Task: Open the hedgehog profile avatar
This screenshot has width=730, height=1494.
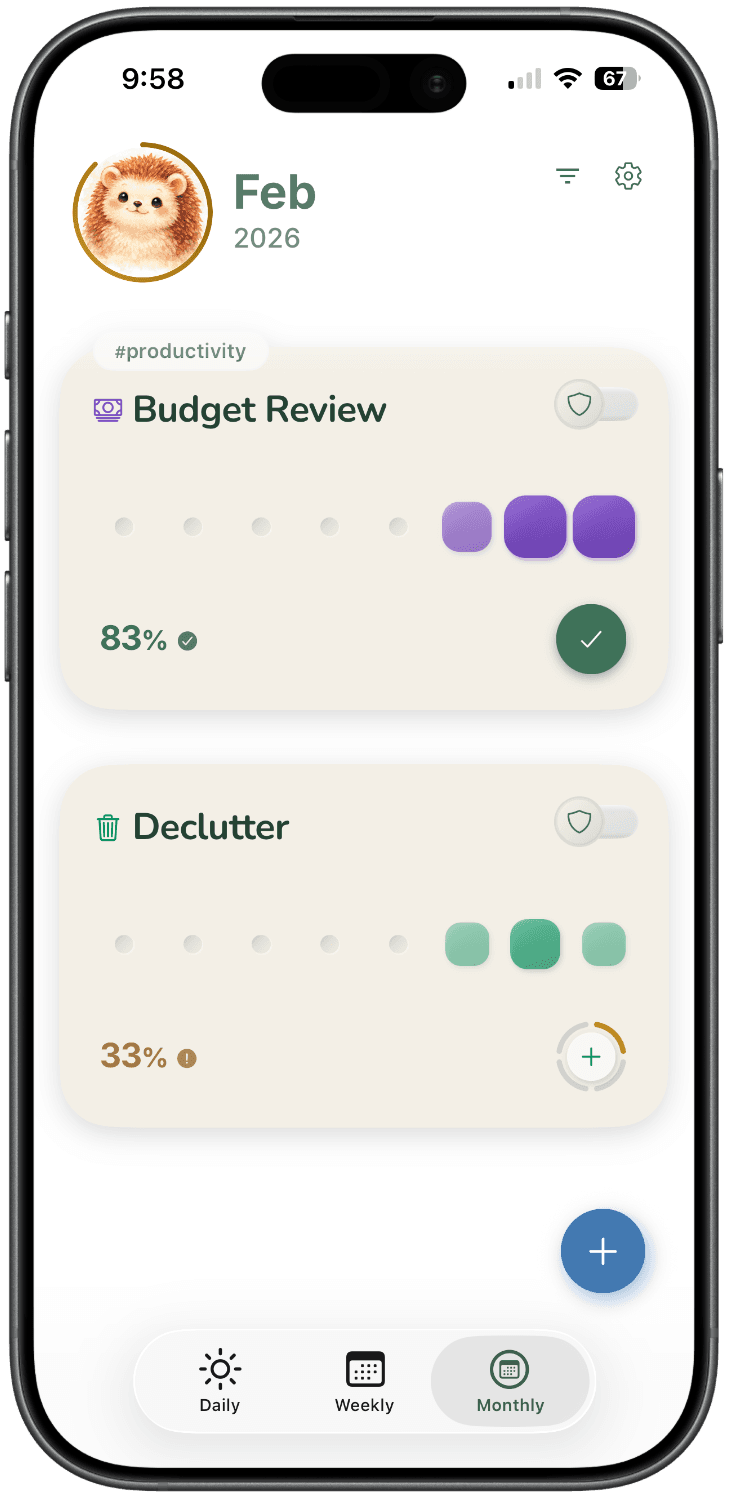Action: click(x=143, y=212)
